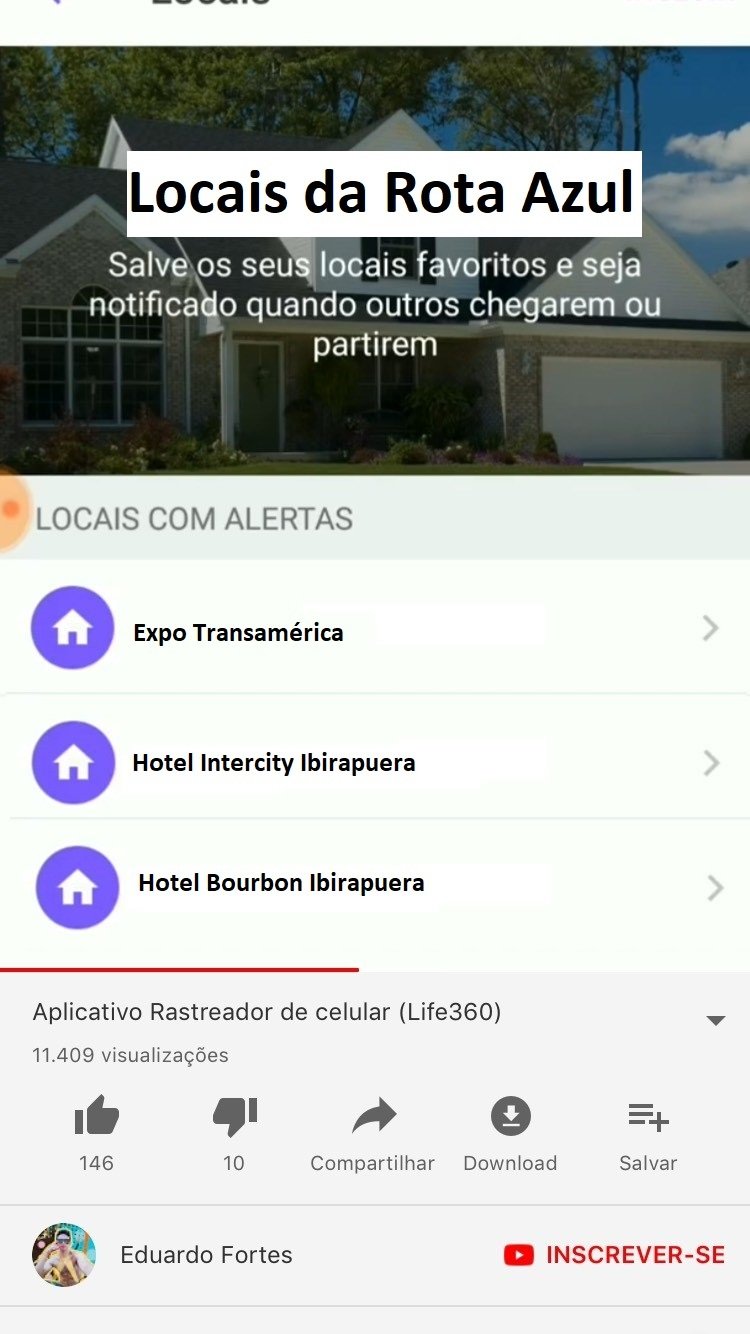750x1334 pixels.
Task: Expand the video description arrow
Action: pyautogui.click(x=715, y=1020)
